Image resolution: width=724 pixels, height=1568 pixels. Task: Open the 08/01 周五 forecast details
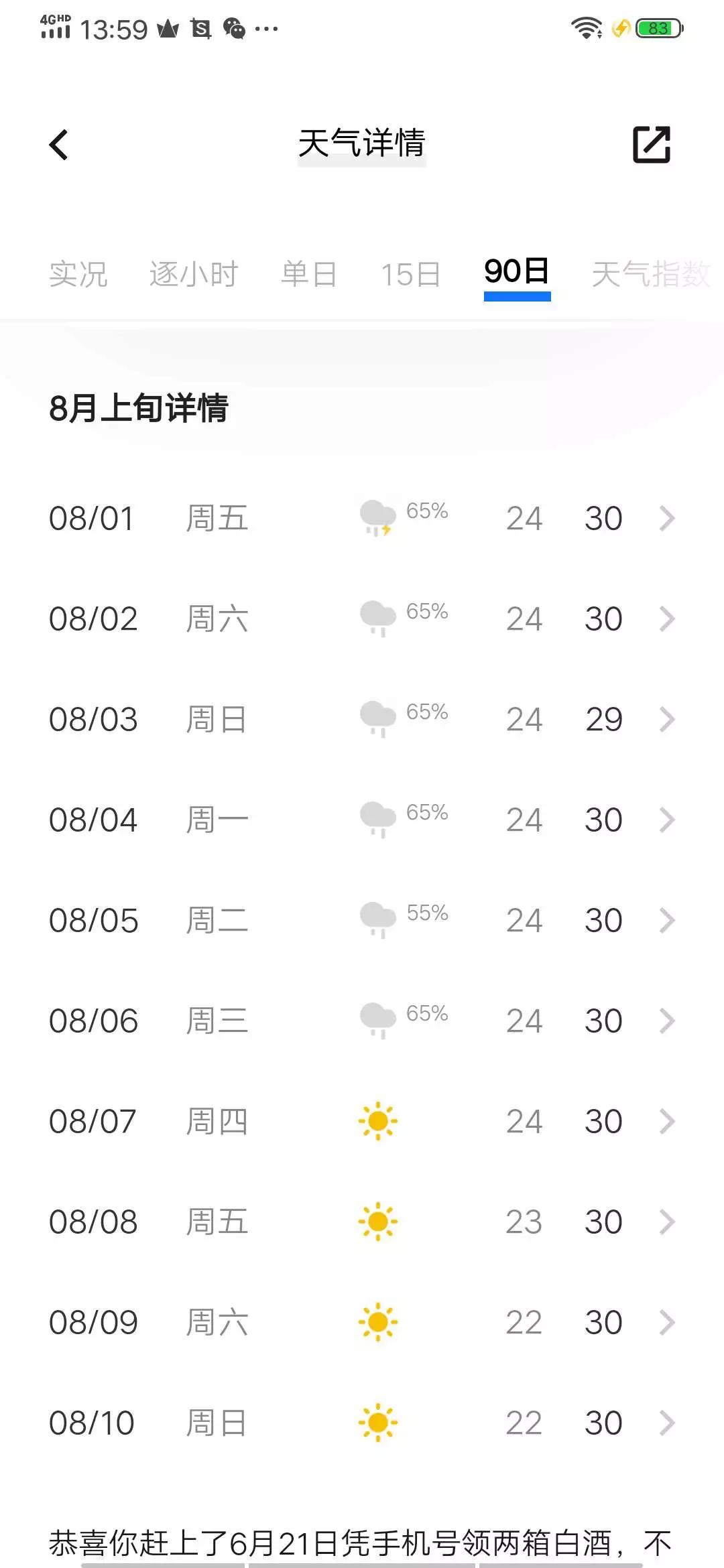pos(362,519)
